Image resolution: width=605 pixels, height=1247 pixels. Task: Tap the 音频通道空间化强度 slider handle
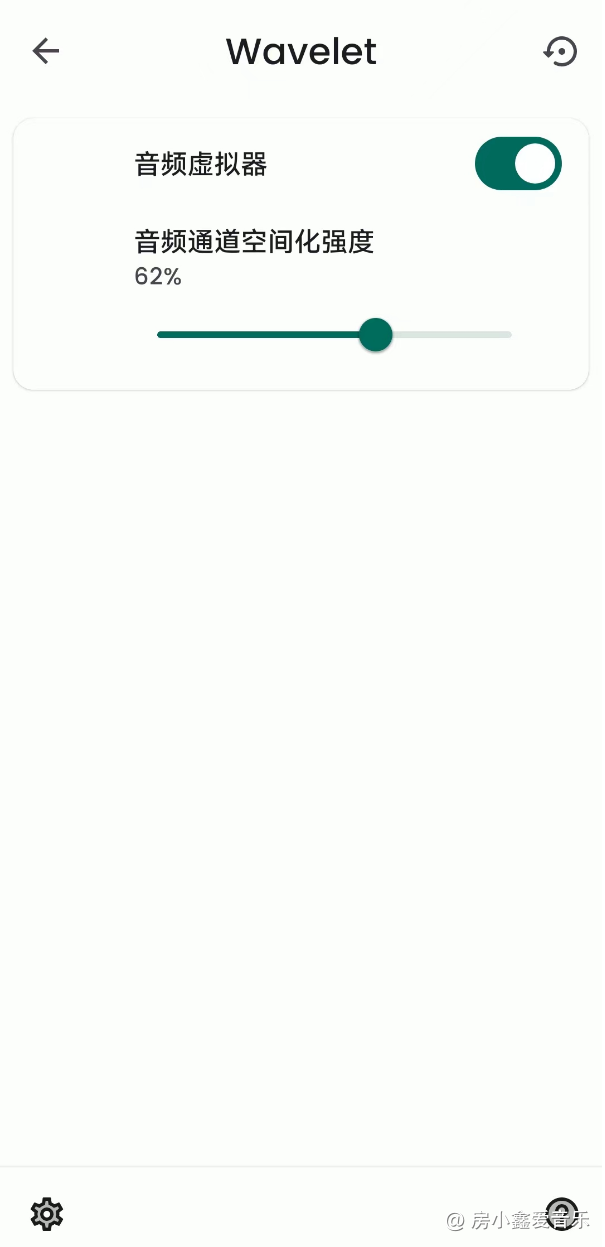pyautogui.click(x=375, y=335)
